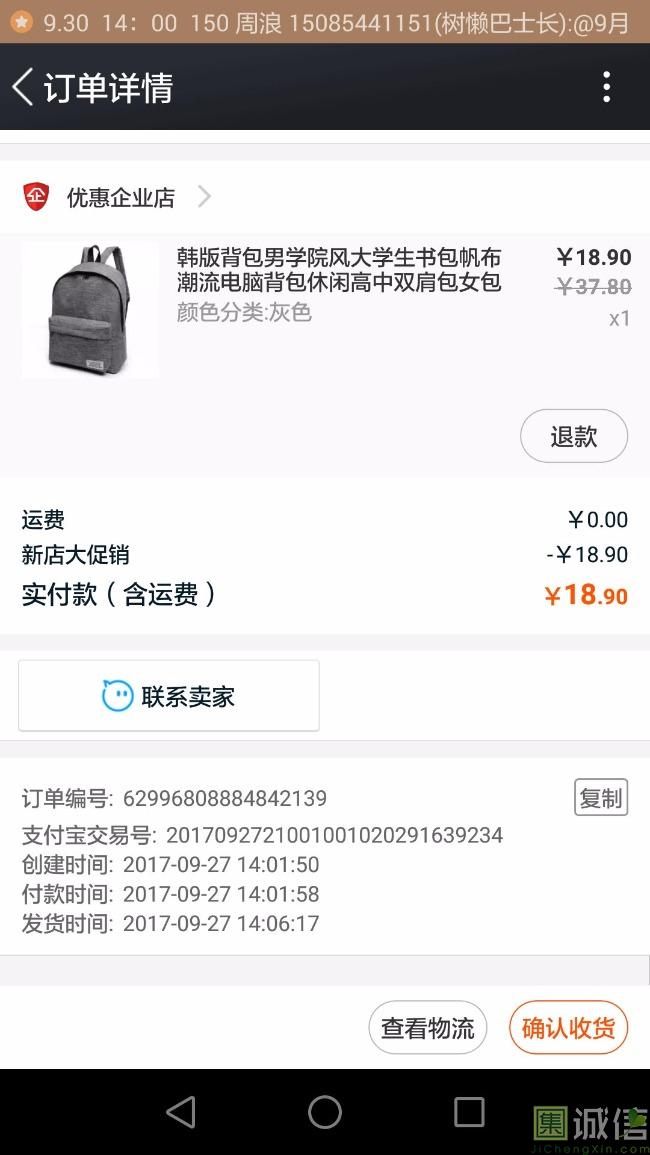Open the gray backpack product image
Image resolution: width=650 pixels, height=1155 pixels.
[90, 310]
